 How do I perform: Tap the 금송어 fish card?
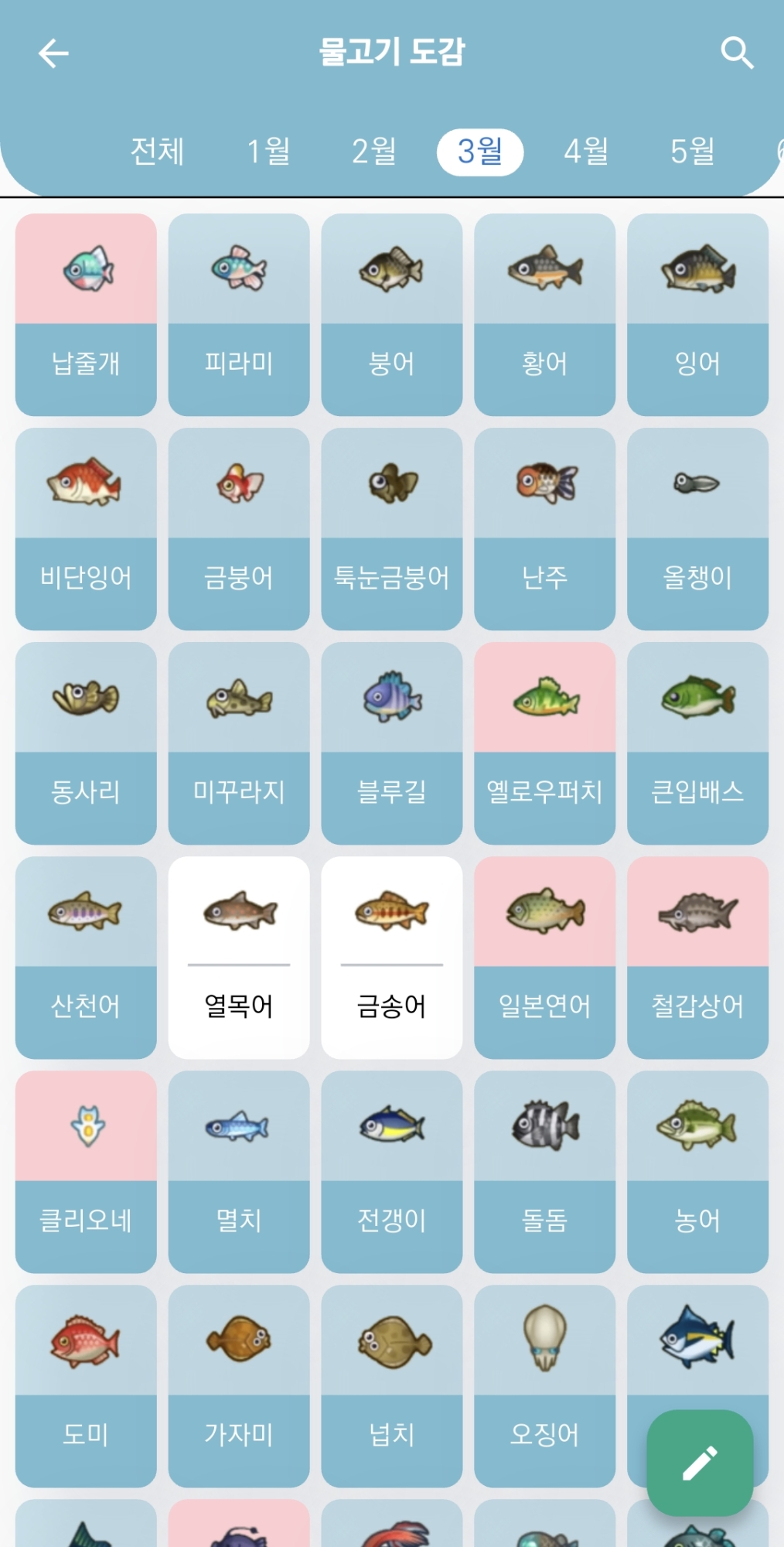pyautogui.click(x=392, y=958)
